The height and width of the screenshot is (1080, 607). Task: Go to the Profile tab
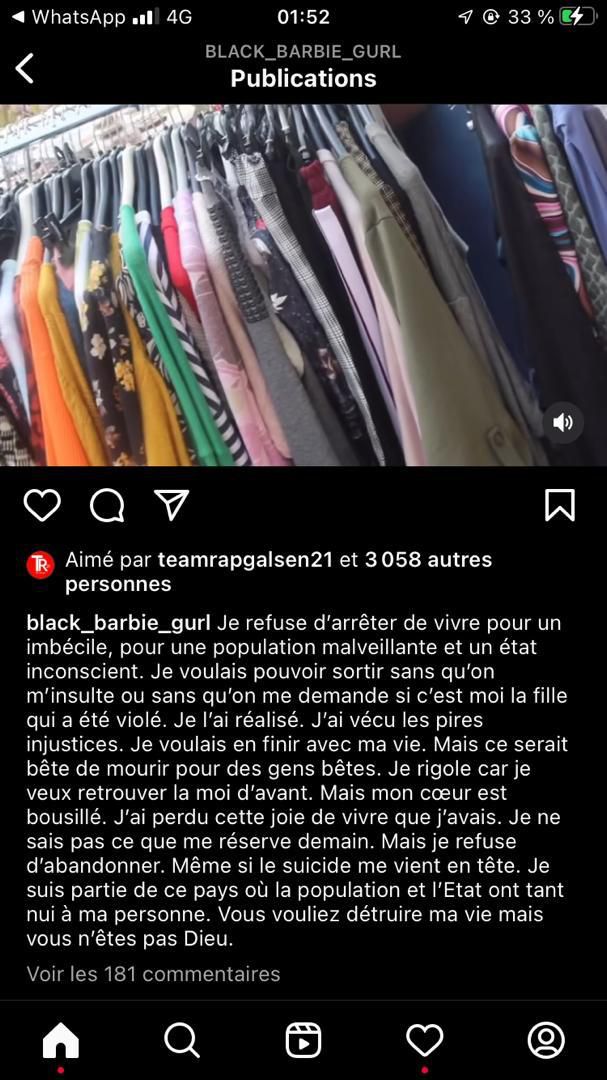click(546, 1041)
